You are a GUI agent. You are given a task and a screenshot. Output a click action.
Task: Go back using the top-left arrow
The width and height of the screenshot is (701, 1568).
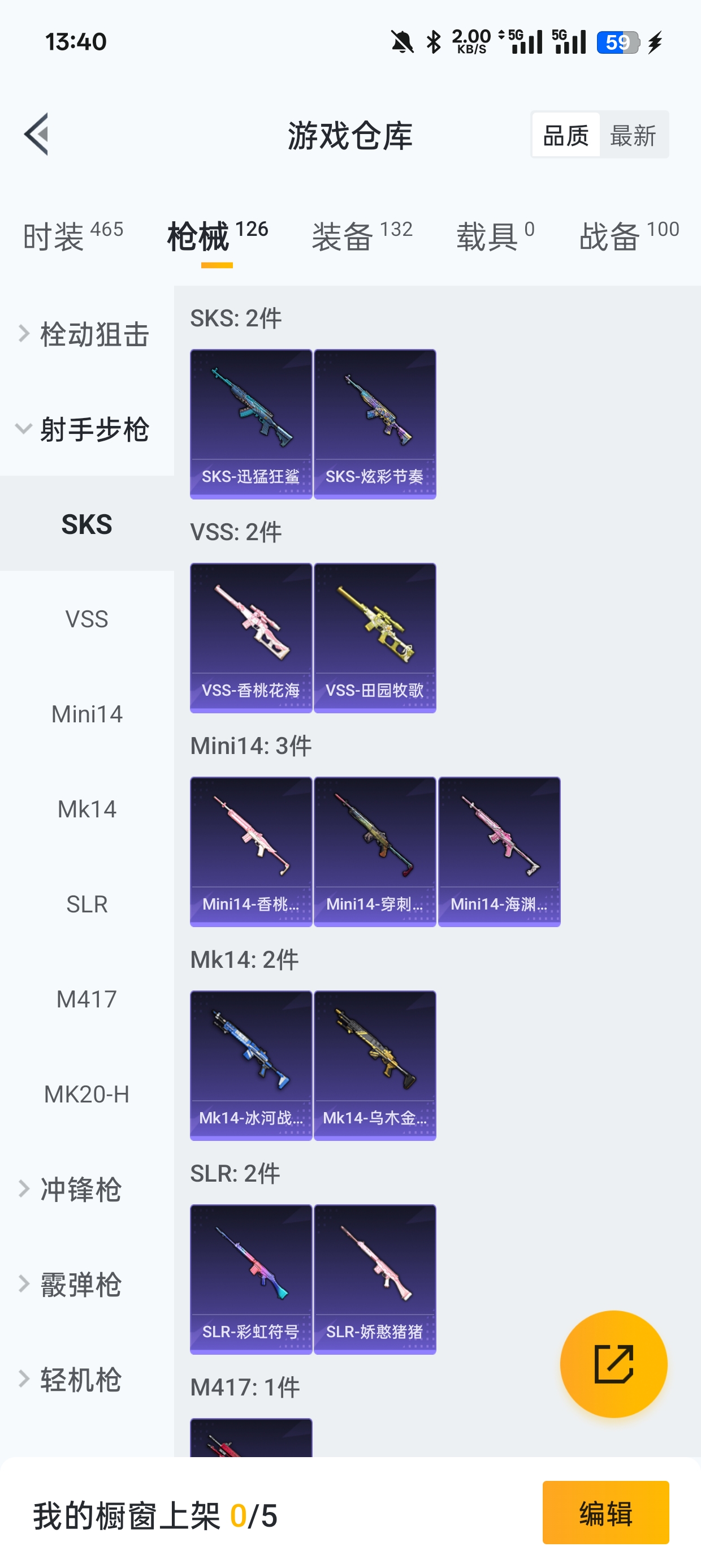[x=37, y=135]
